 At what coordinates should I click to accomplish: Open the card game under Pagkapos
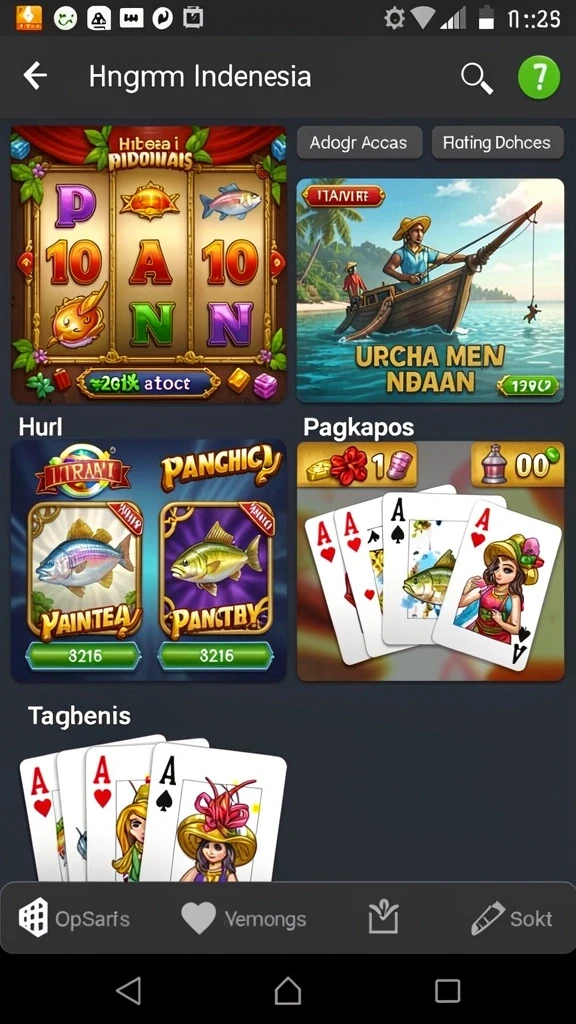click(430, 561)
